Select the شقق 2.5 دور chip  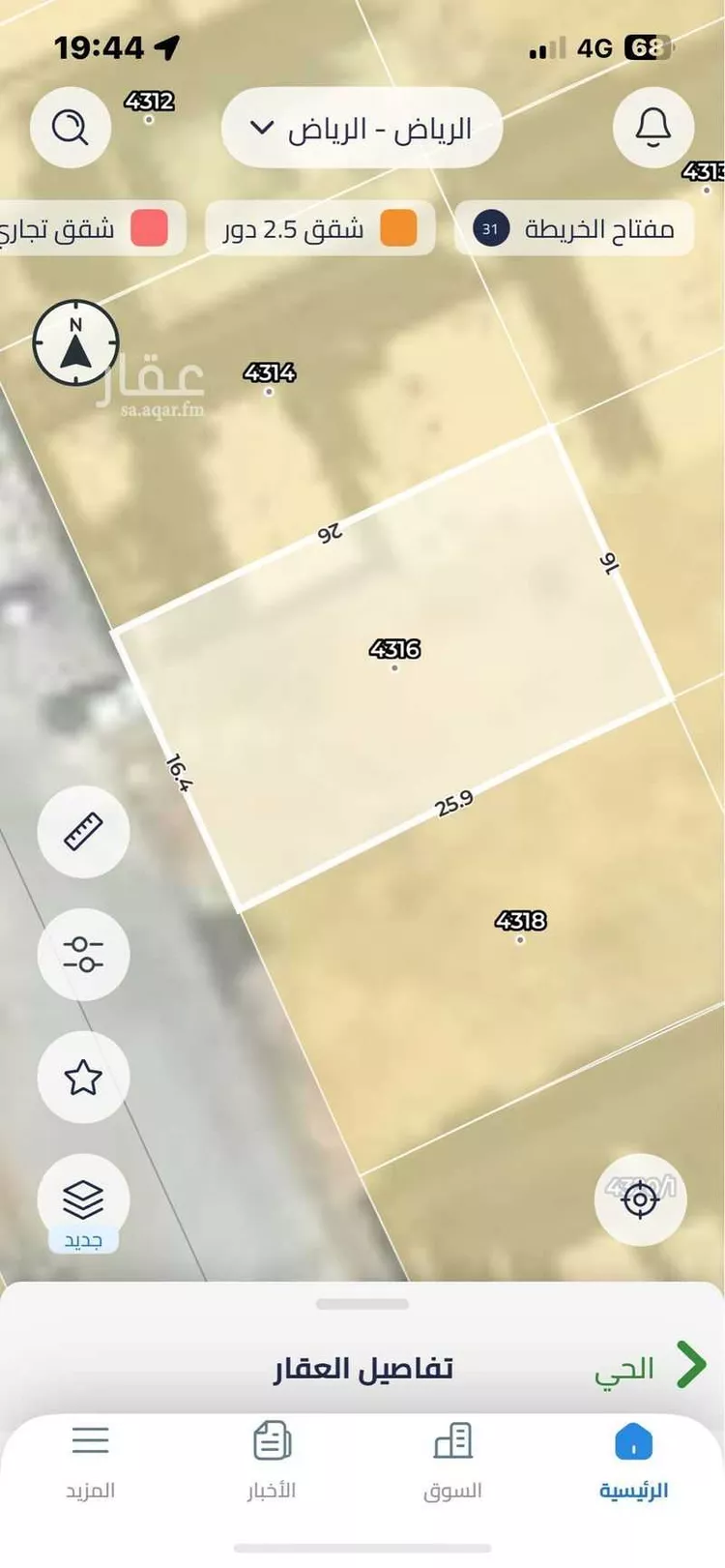click(x=320, y=229)
